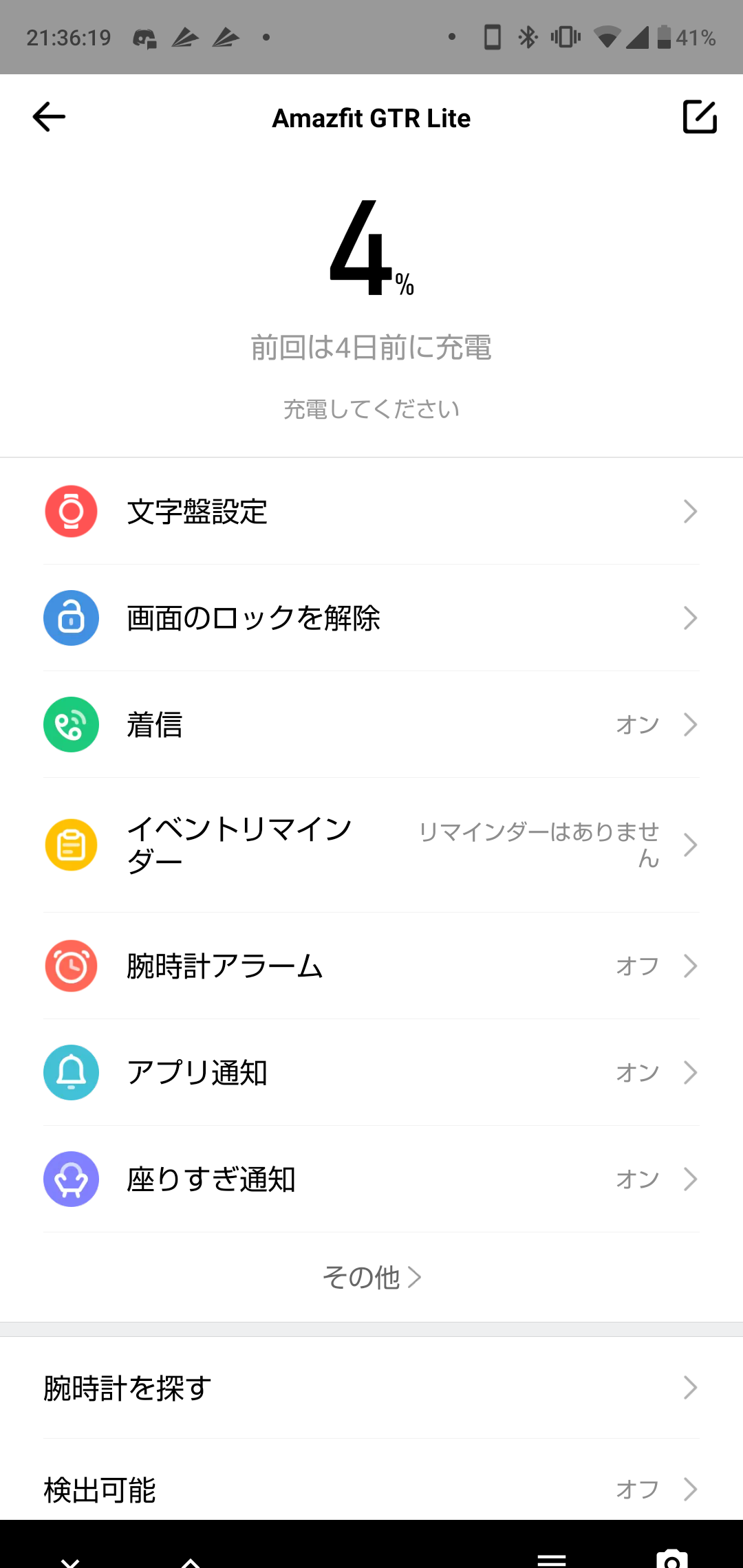743x1568 pixels.
Task: Go back using the top-left arrow
Action: click(49, 117)
